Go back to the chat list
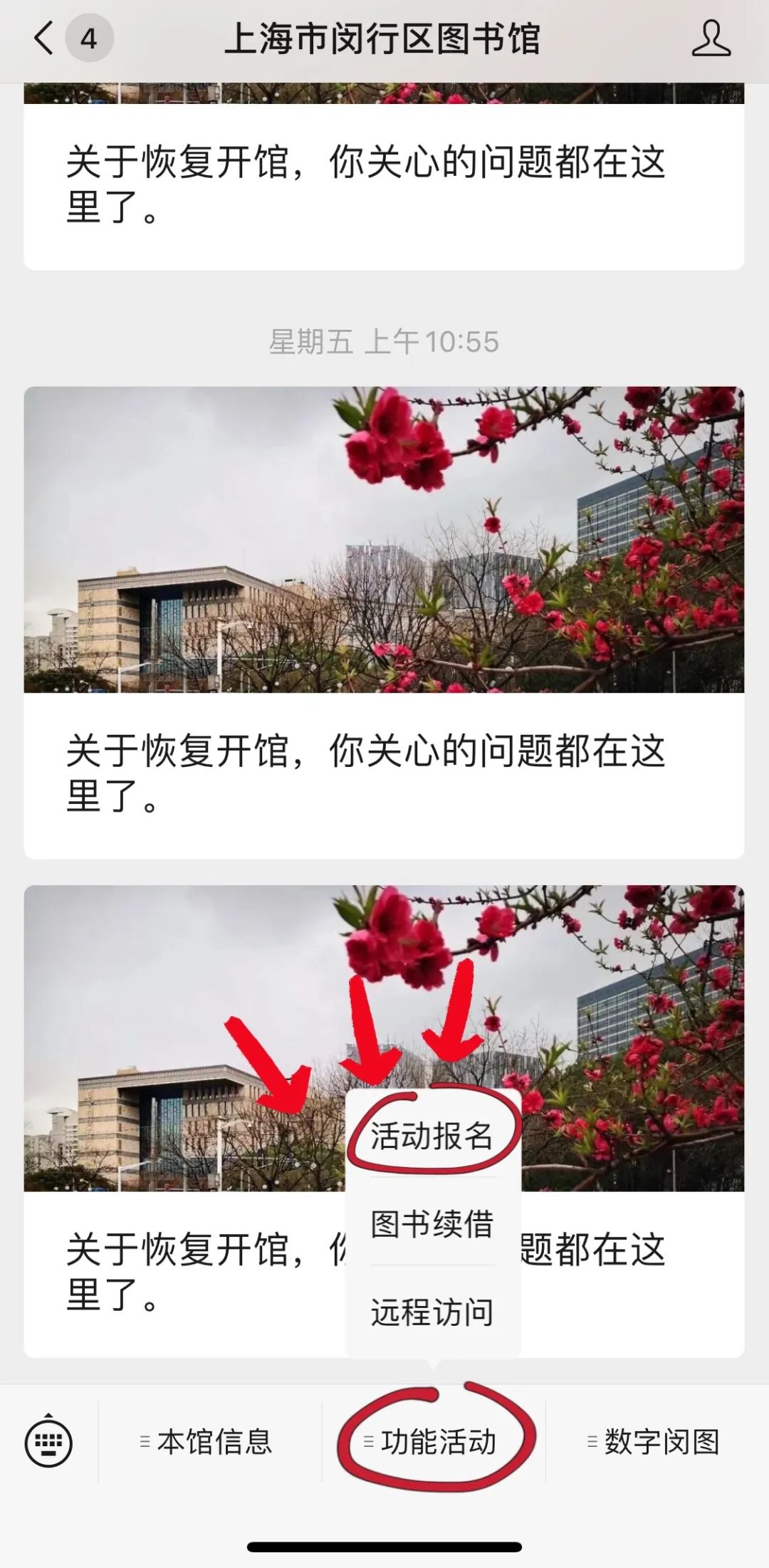Screen dimensions: 769x1568 pyautogui.click(x=44, y=38)
